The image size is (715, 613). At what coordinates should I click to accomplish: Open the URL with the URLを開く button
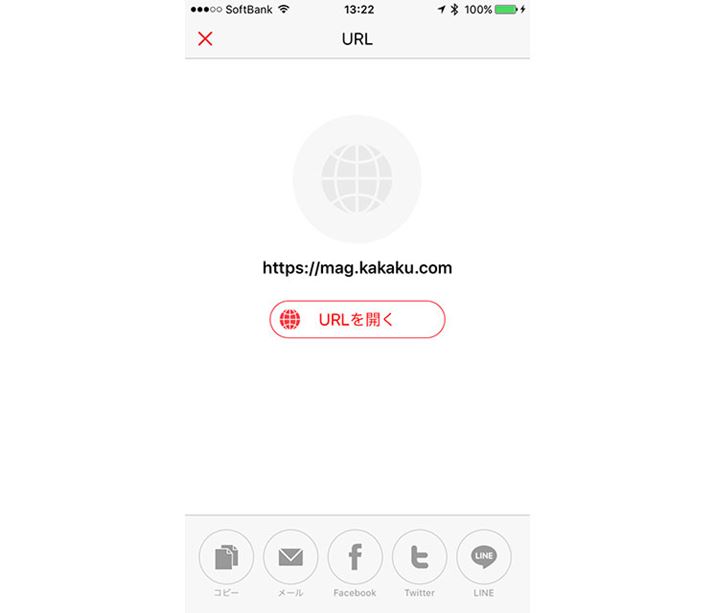point(357,319)
